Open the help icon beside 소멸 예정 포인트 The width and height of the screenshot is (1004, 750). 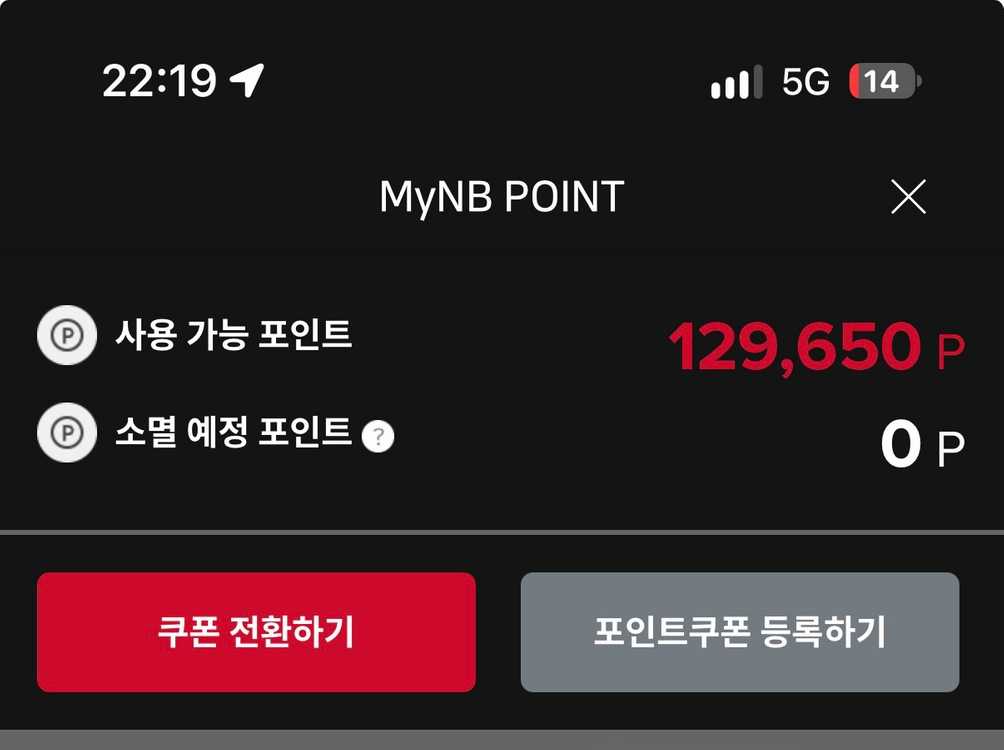[378, 436]
